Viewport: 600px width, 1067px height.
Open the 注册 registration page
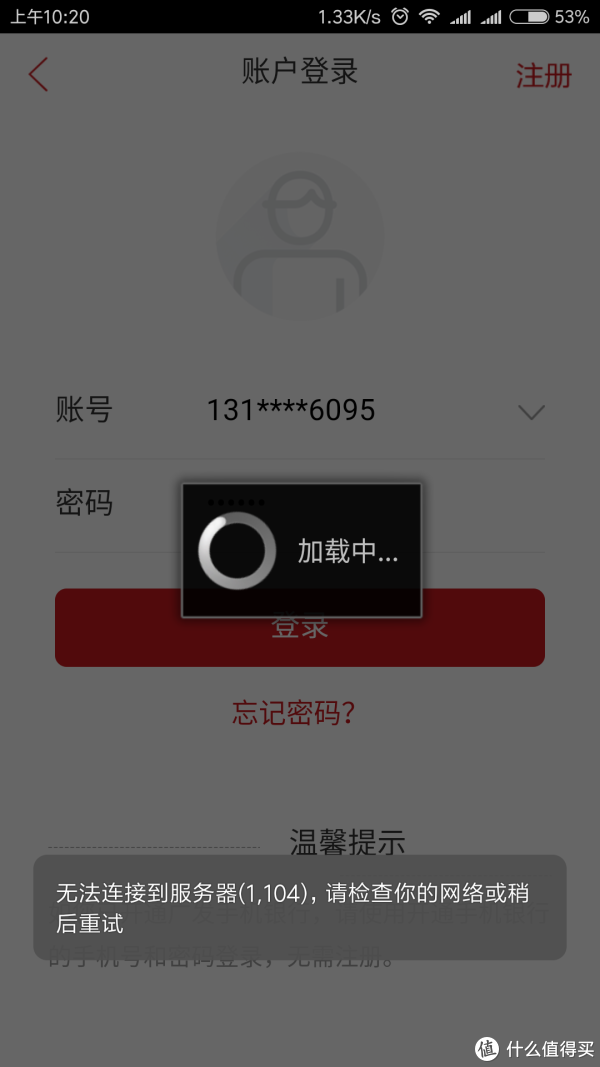tap(543, 76)
